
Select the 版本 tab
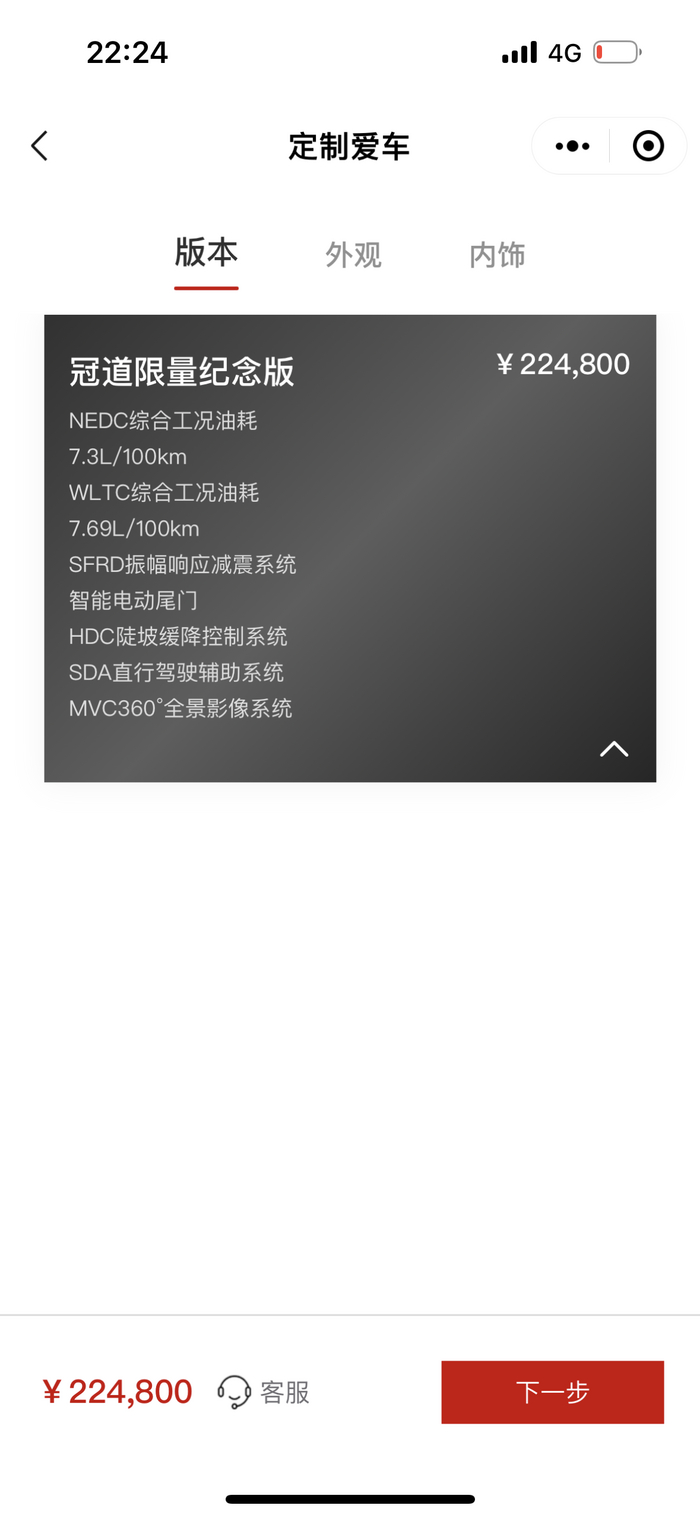click(x=206, y=253)
